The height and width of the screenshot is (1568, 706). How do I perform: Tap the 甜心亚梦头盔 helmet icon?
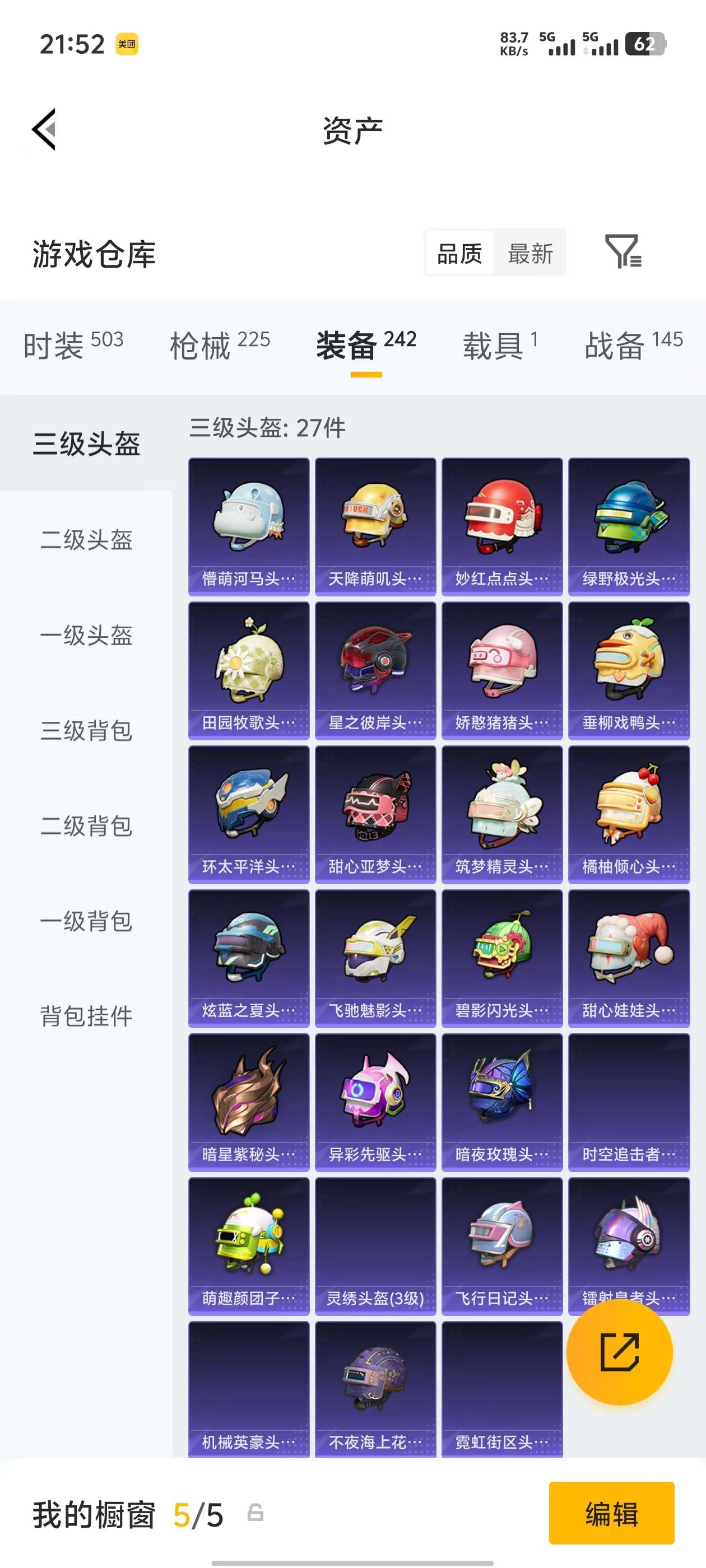click(x=375, y=817)
